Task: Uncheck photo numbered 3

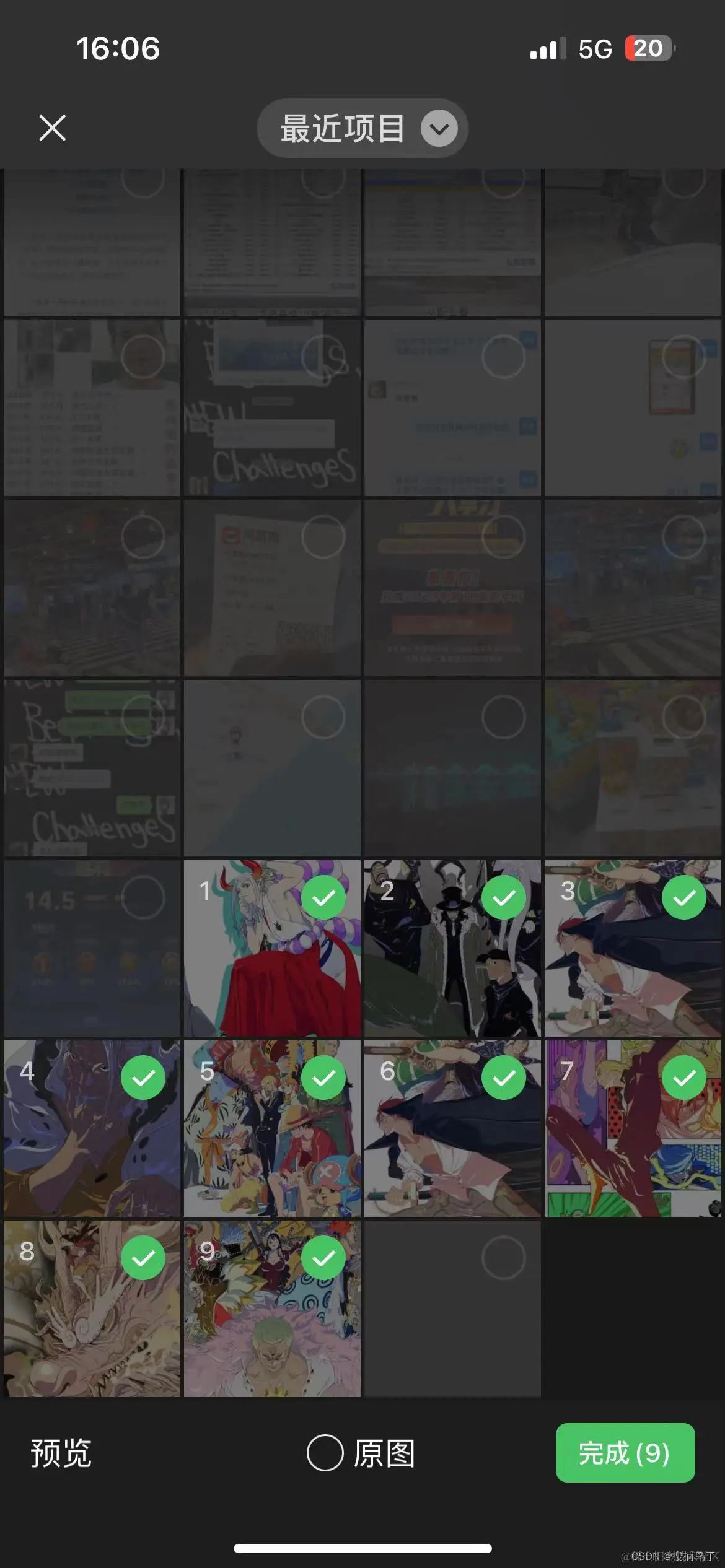Action: click(x=684, y=897)
